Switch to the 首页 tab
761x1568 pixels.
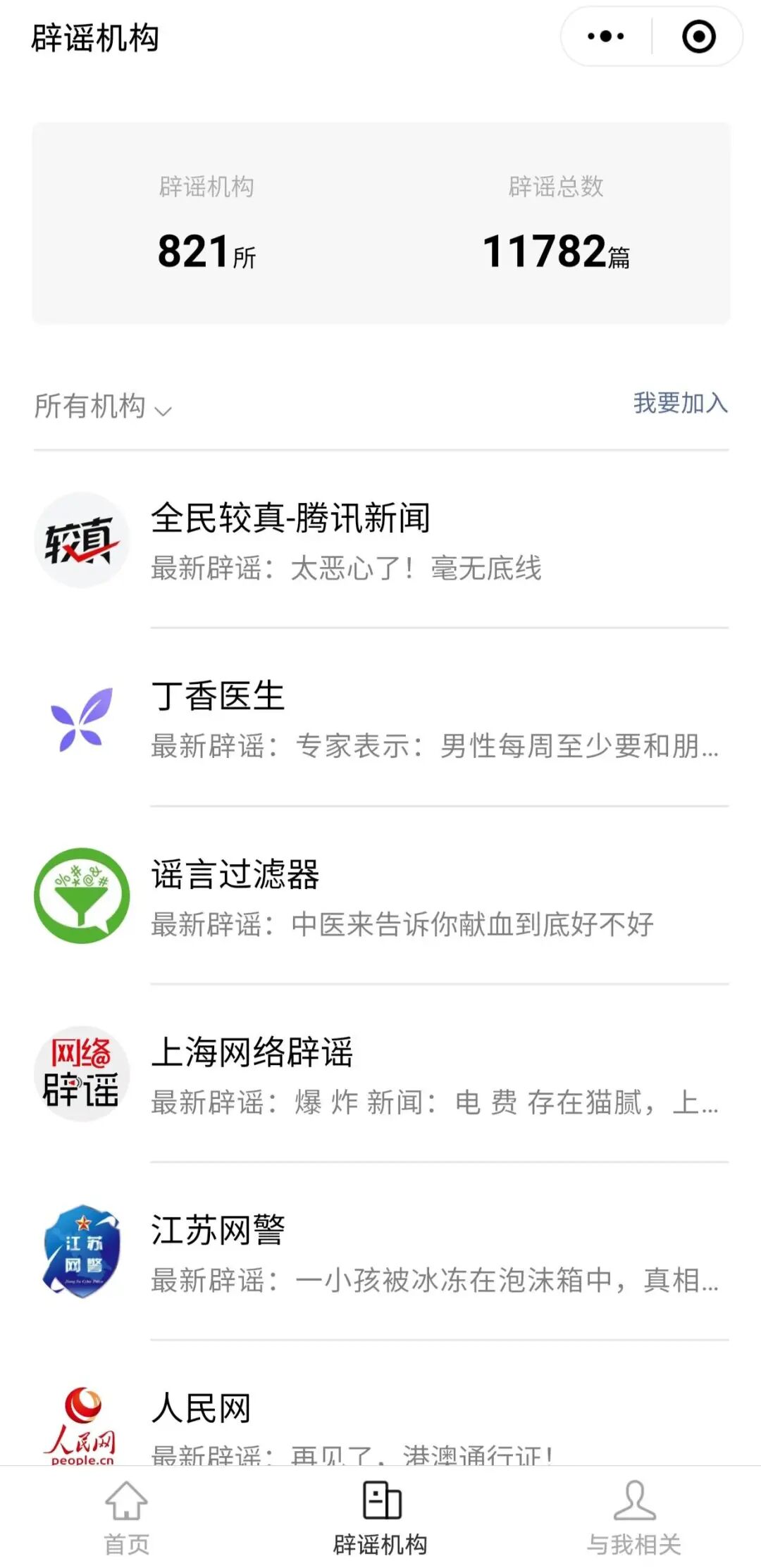(127, 1519)
